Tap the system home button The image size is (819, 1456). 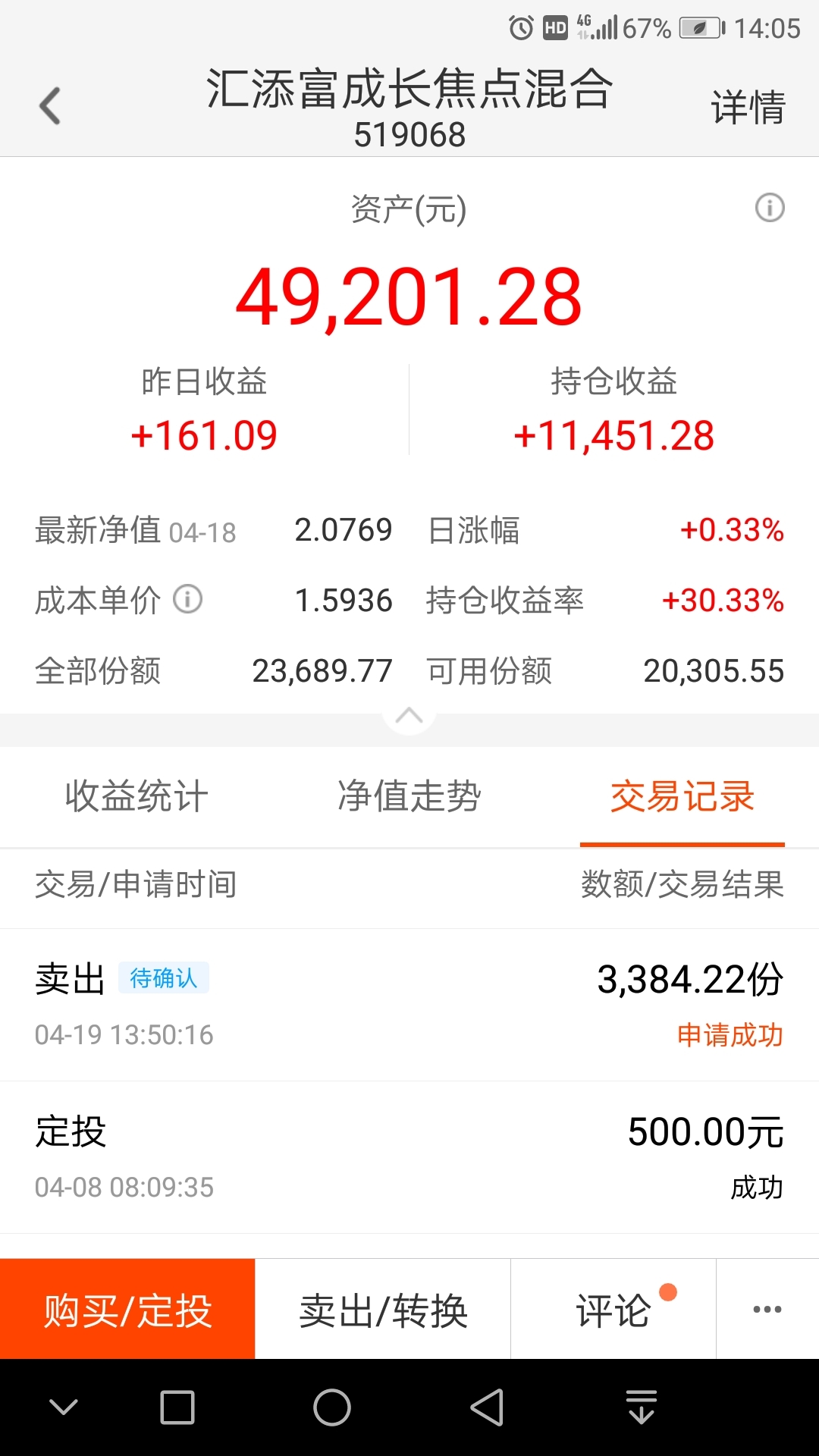332,1407
